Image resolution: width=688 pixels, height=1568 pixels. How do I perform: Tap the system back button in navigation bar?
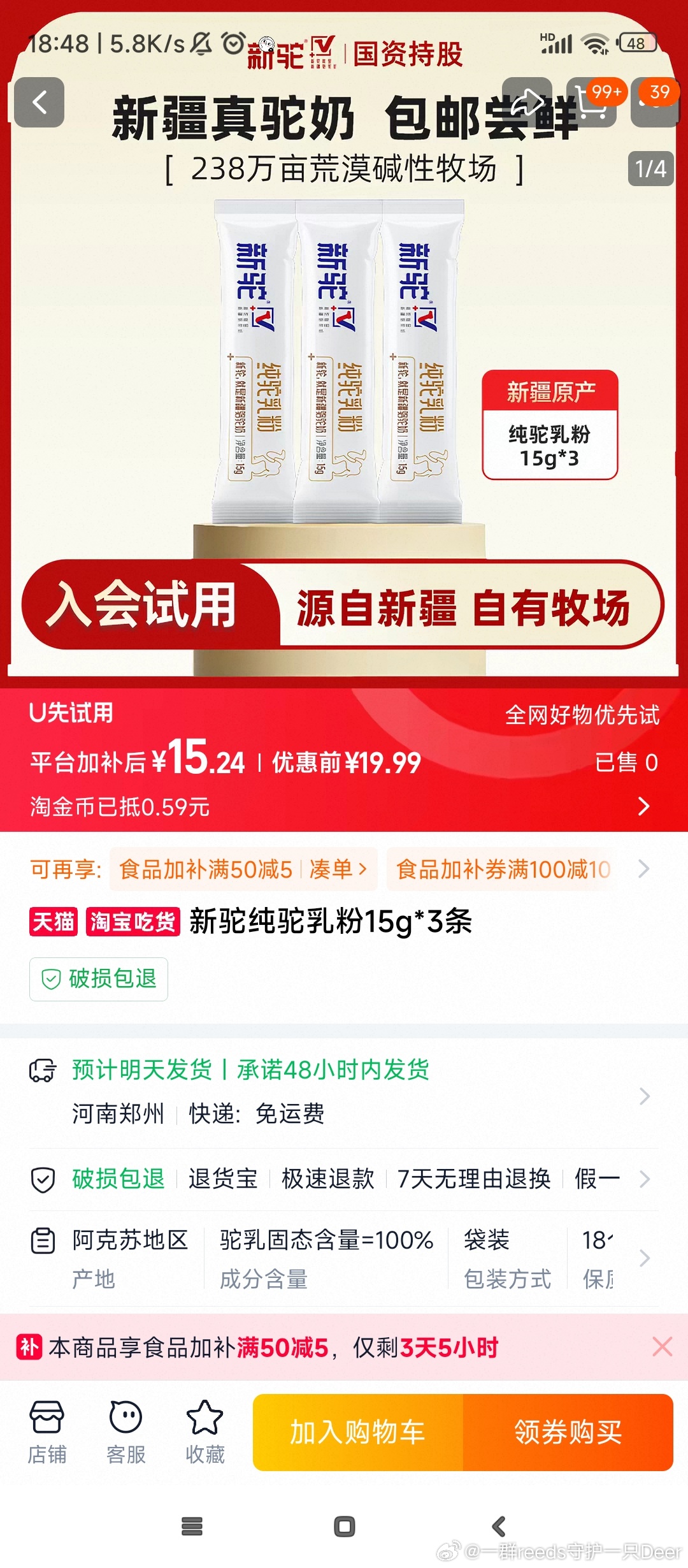tap(499, 1527)
